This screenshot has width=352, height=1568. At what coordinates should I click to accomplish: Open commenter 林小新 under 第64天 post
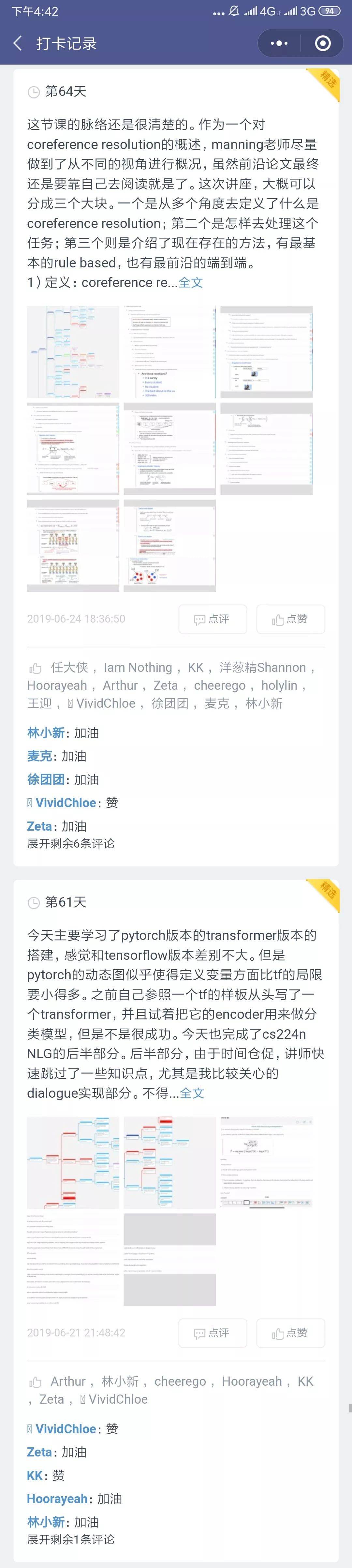click(x=46, y=733)
